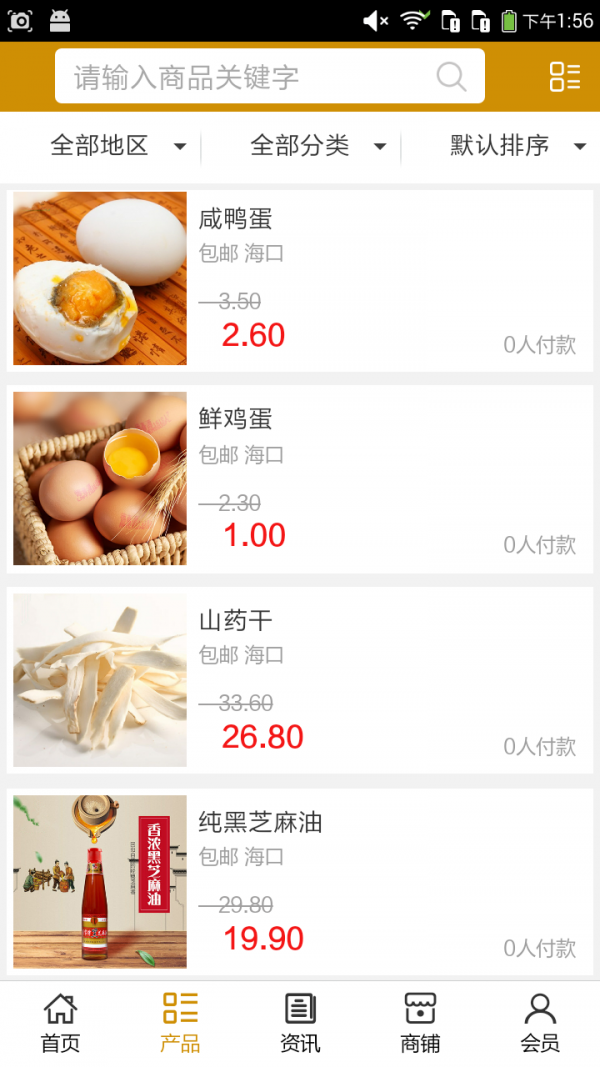Viewport: 600px width, 1067px height.
Task: Open the 默认排序 sorting dropdown
Action: [517, 146]
